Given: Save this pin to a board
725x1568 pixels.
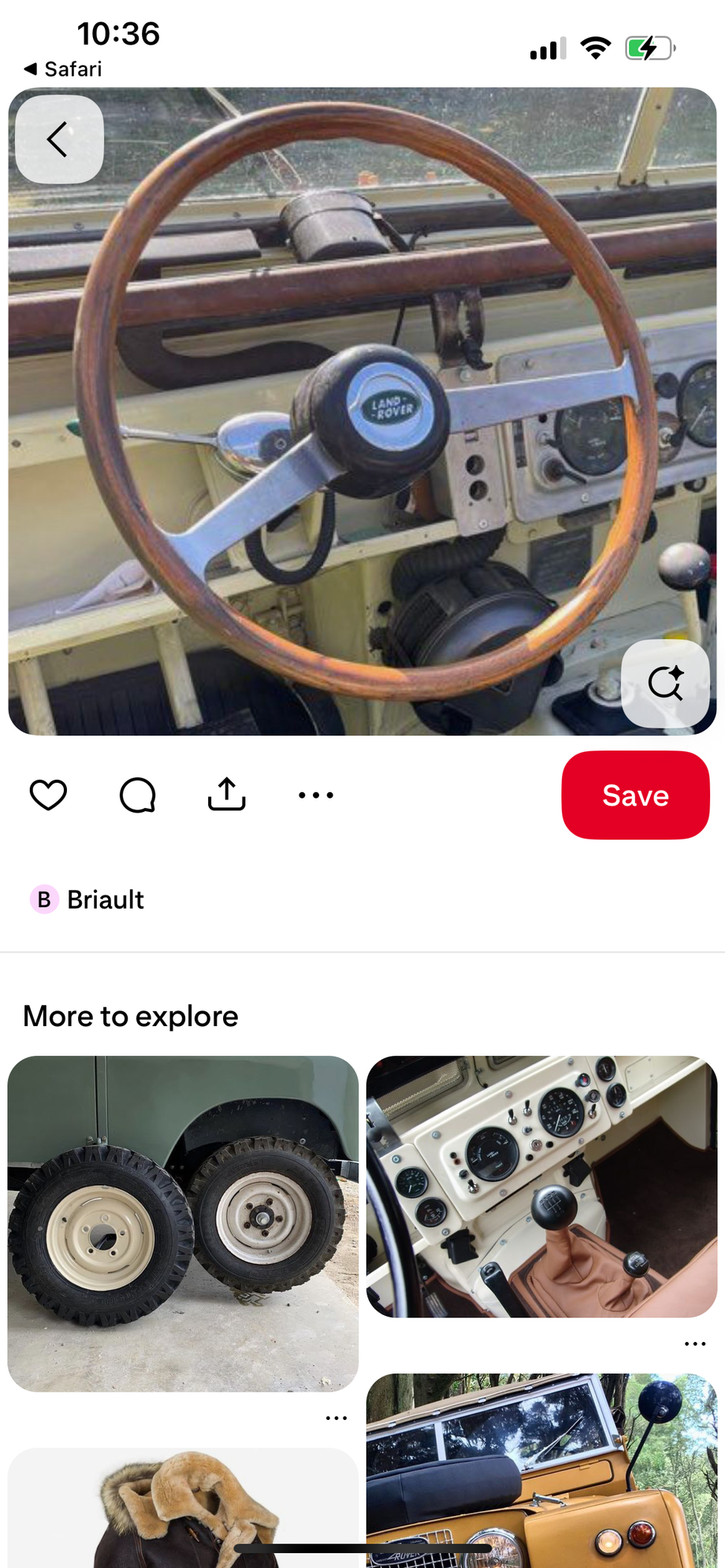Looking at the screenshot, I should tap(635, 795).
